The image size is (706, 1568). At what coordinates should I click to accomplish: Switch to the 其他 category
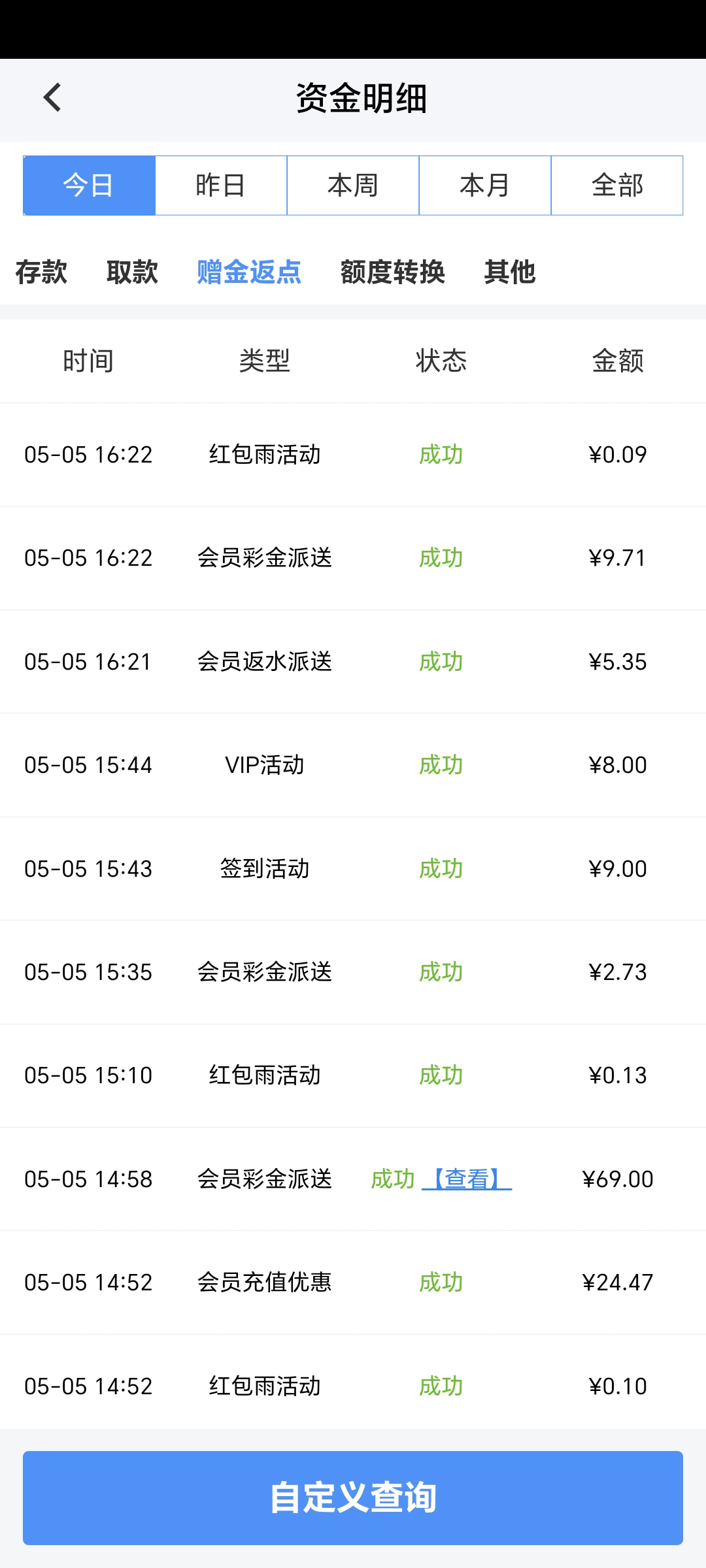[x=510, y=272]
